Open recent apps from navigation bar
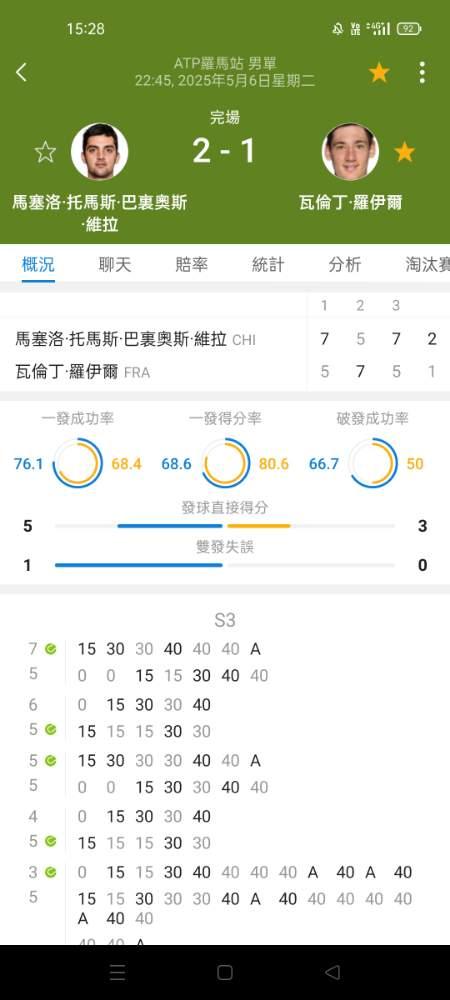The image size is (450, 1000). coord(117,973)
